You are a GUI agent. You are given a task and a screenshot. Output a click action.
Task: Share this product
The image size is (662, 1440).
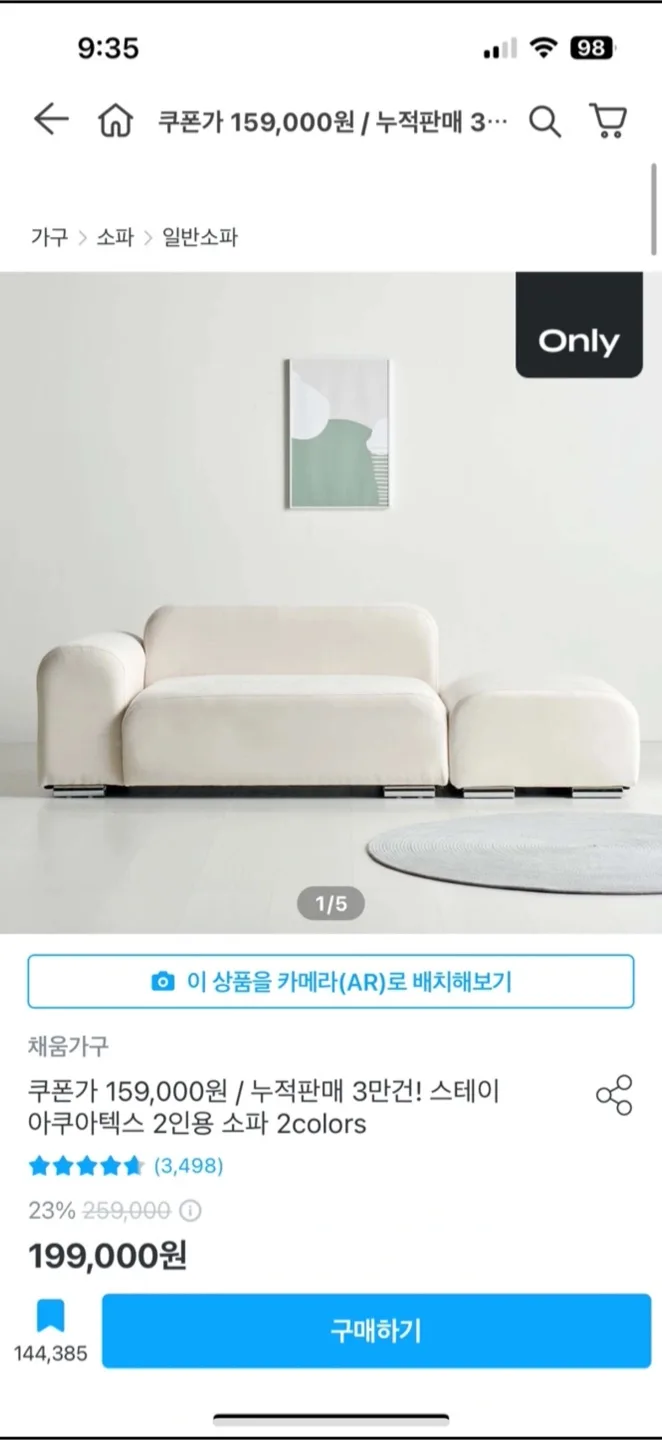pyautogui.click(x=614, y=1095)
